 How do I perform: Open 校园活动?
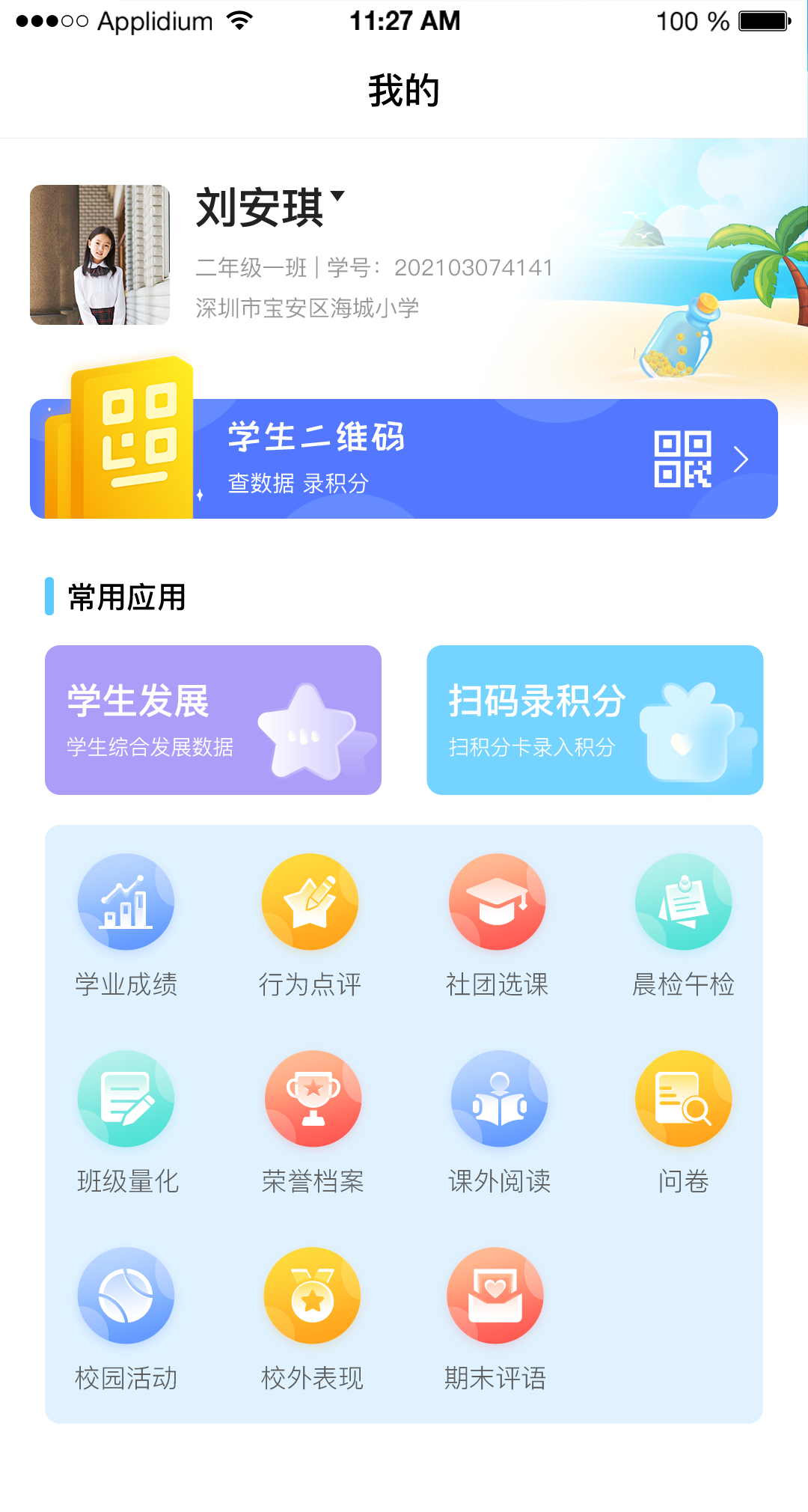click(x=126, y=1320)
